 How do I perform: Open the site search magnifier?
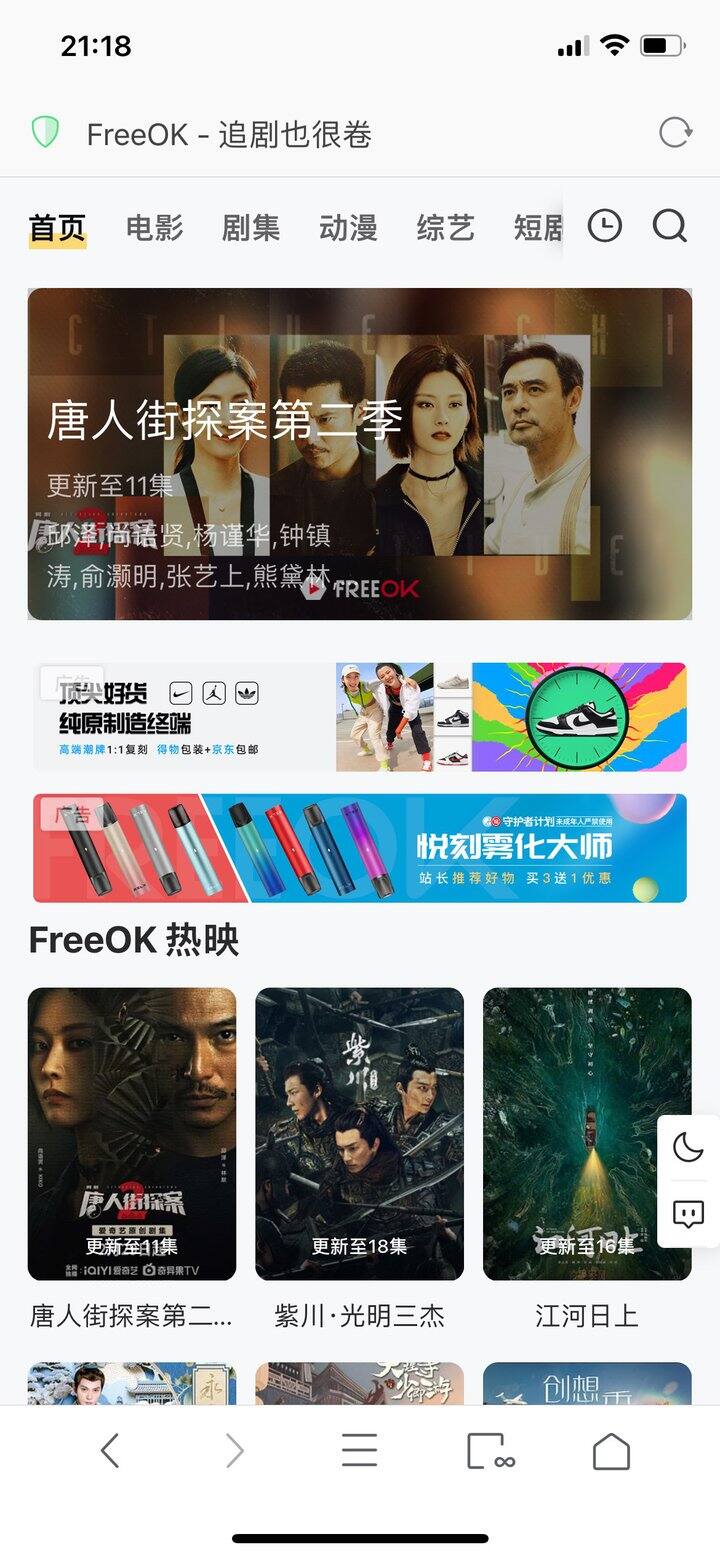[669, 226]
